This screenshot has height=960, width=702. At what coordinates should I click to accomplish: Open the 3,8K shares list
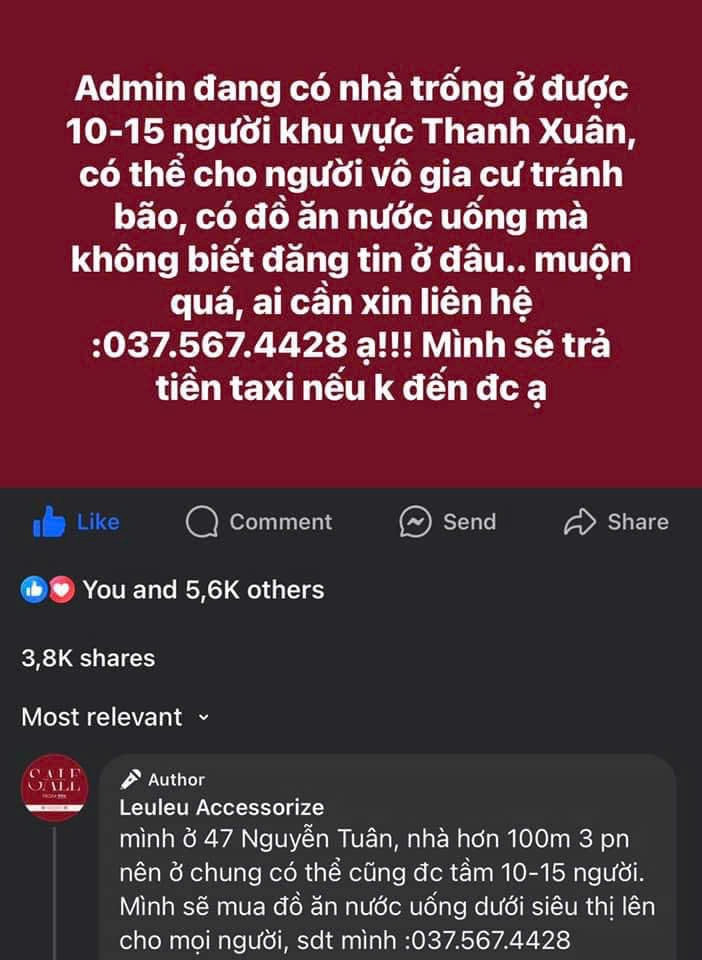pos(88,658)
